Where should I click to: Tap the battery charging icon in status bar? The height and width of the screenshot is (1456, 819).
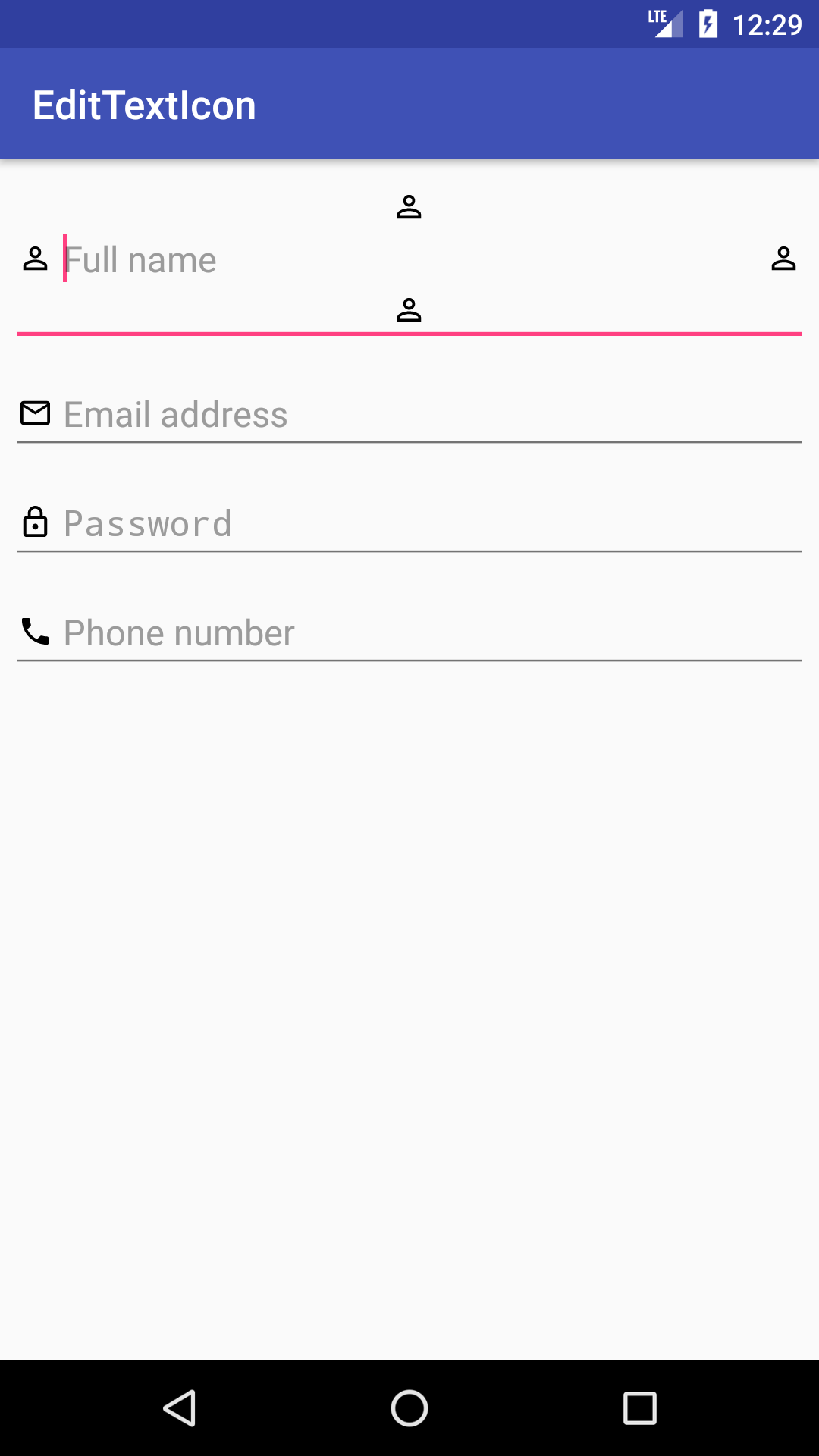(x=708, y=24)
